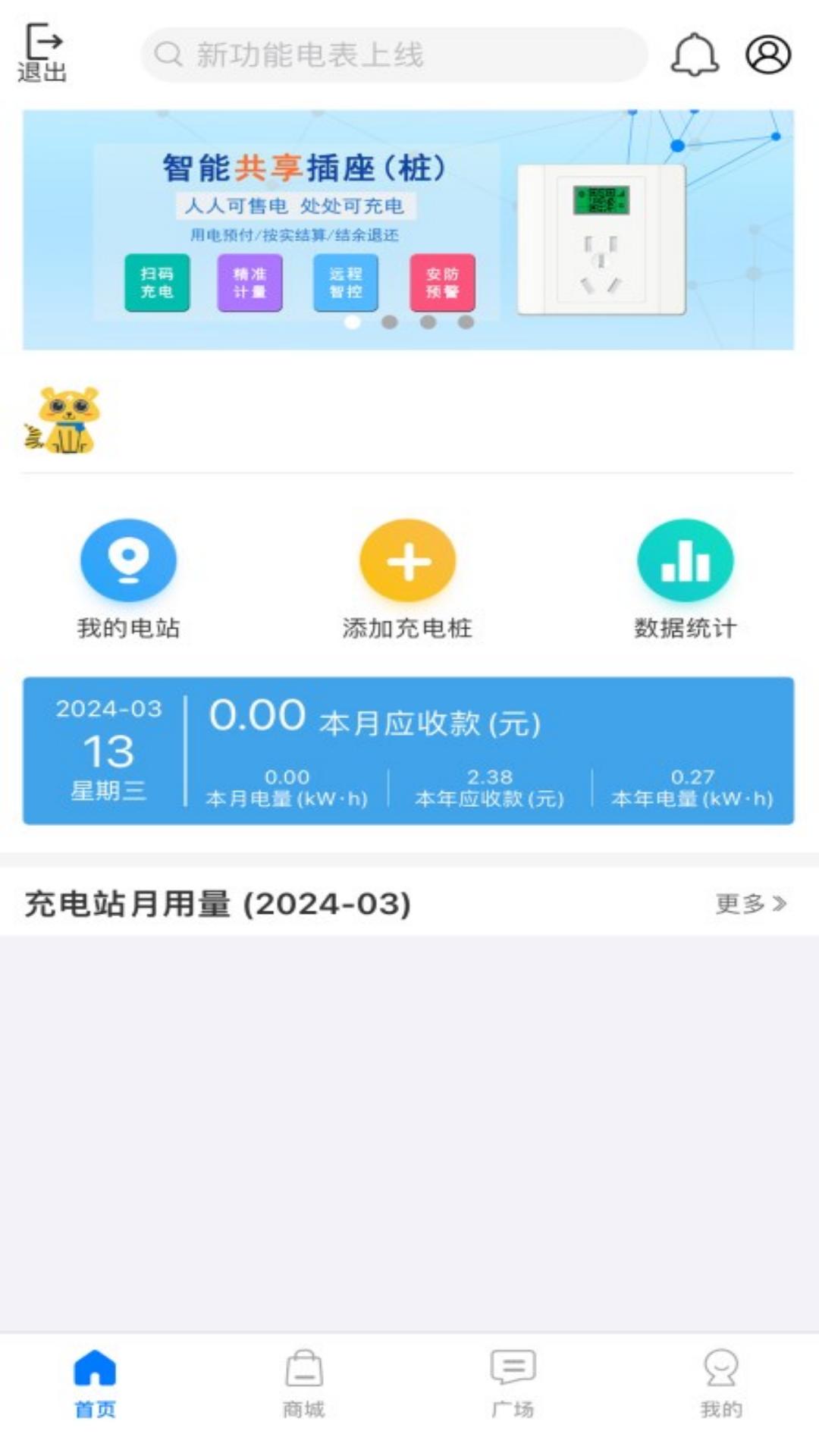Viewport: 819px width, 1456px height.
Task: Open the 数据统计 bar chart icon
Action: click(x=685, y=561)
